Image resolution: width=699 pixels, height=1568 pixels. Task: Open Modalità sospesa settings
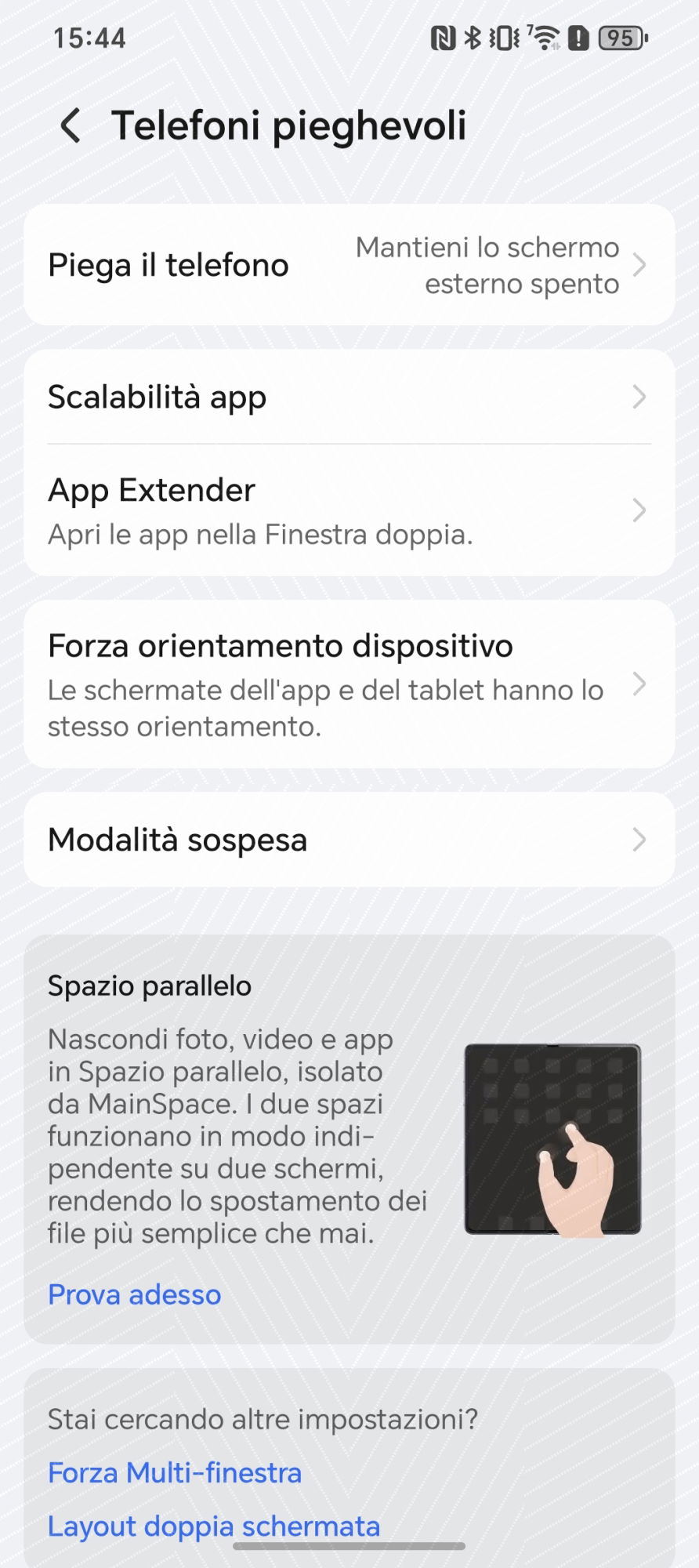coord(349,840)
